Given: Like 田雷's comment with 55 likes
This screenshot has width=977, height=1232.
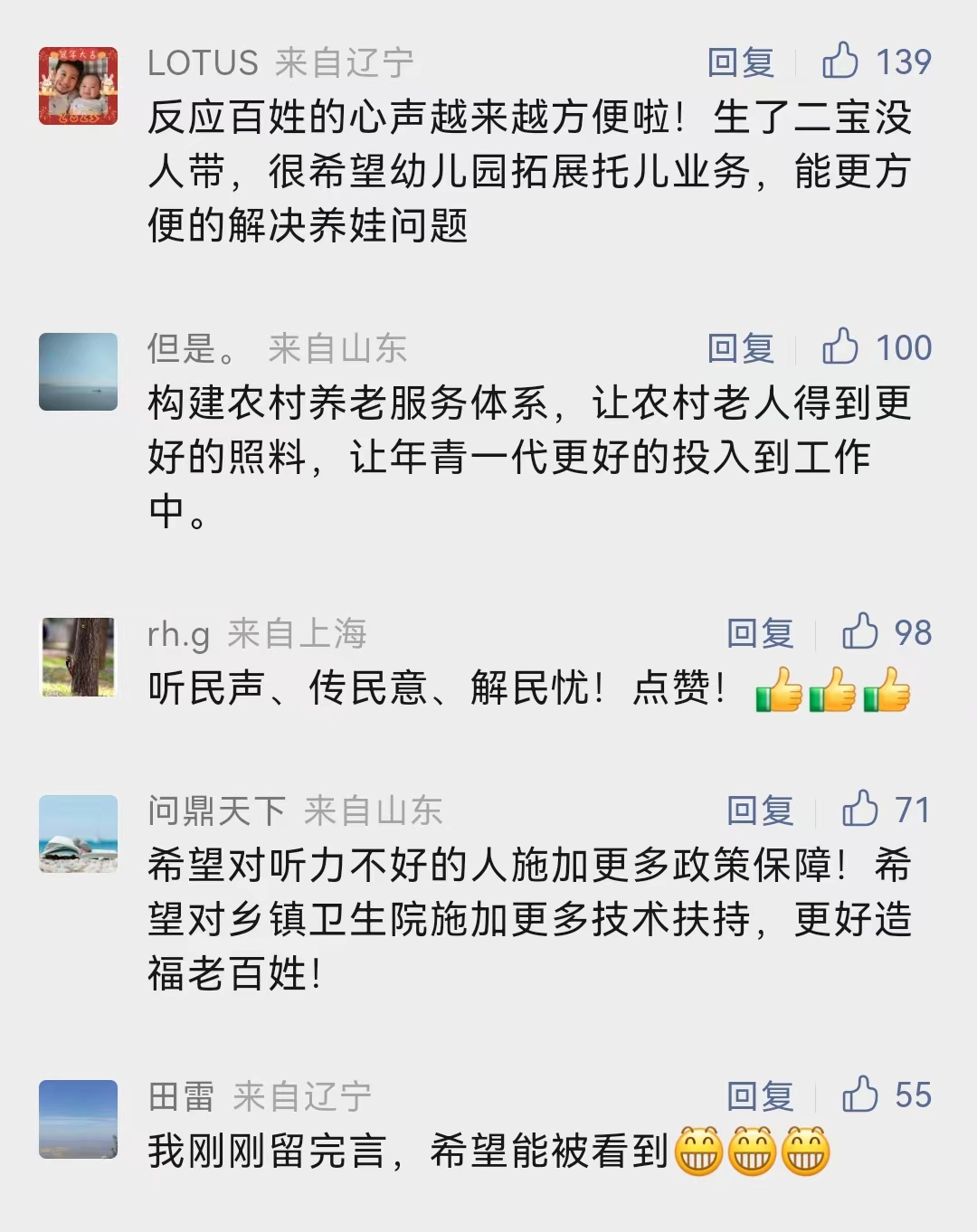Looking at the screenshot, I should 860,1095.
